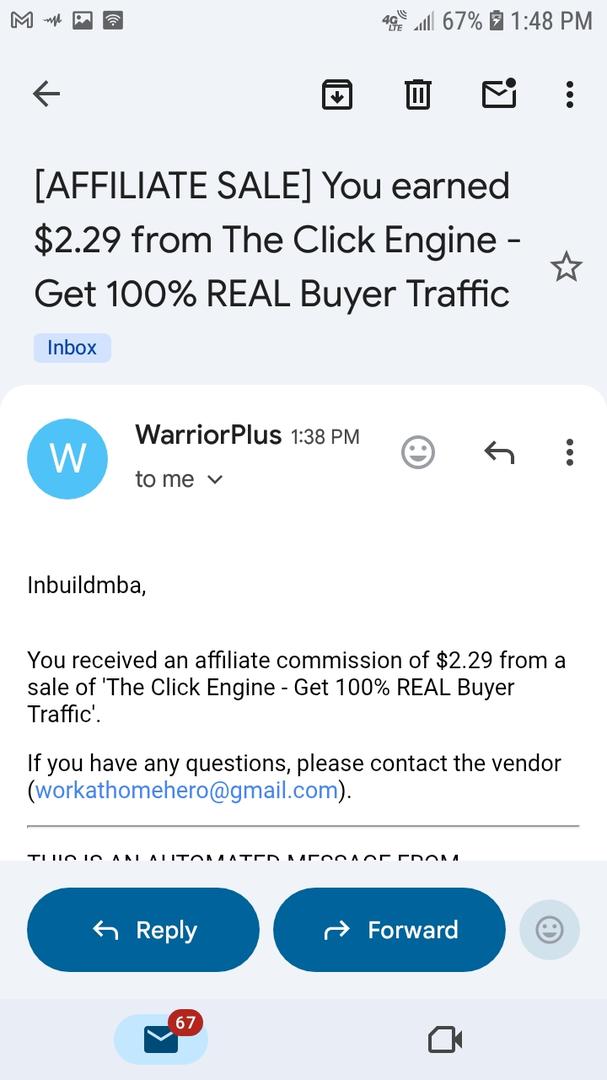Screen dimensions: 607x1080
Task: Open emoji reactions beside Forward button
Action: pos(549,930)
